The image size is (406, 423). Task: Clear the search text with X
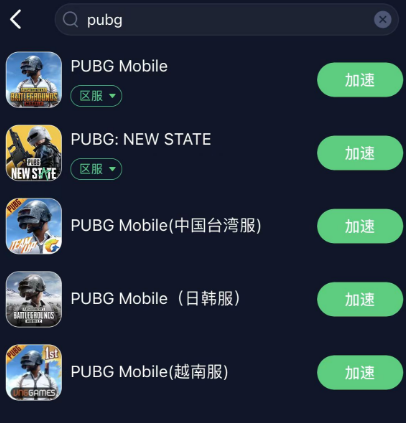(382, 19)
